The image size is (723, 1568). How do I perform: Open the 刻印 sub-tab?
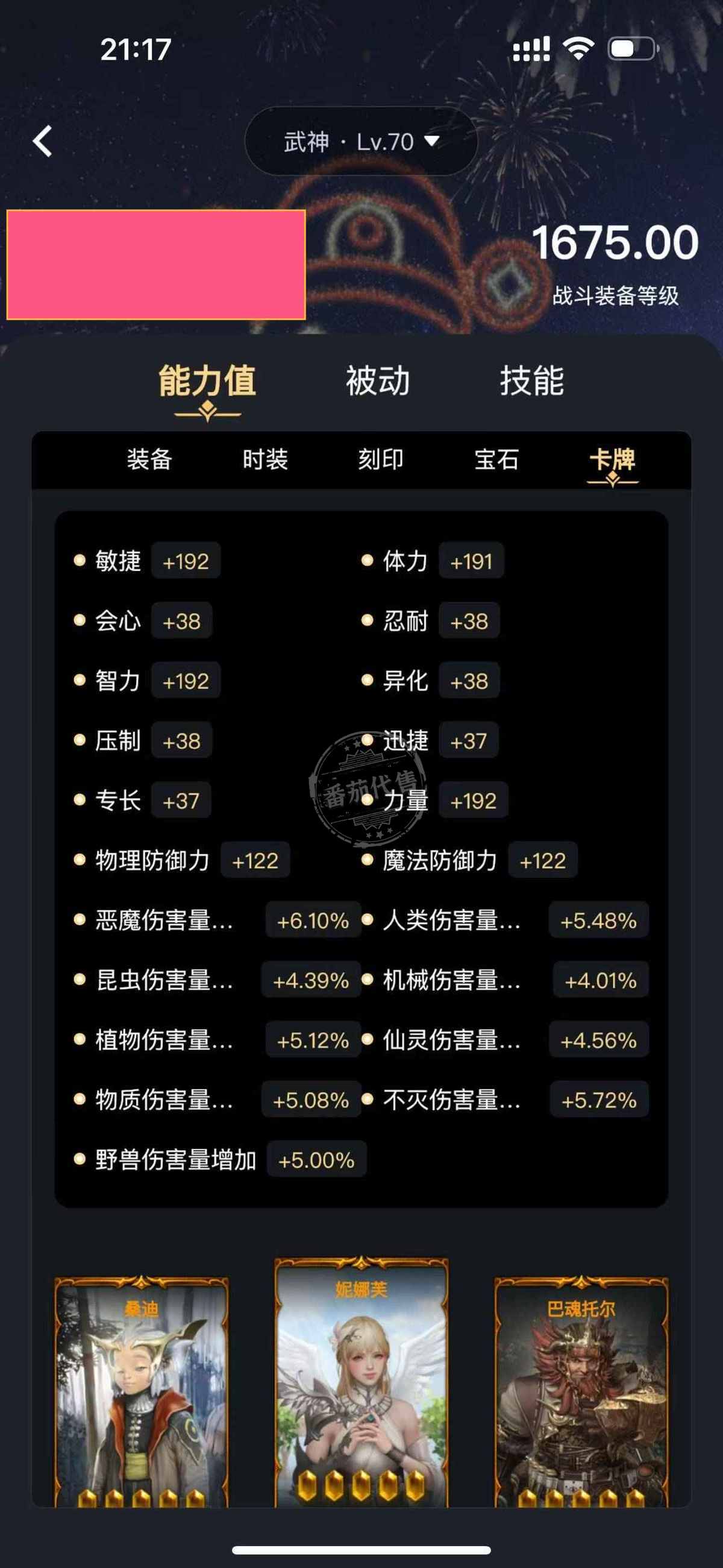click(381, 459)
